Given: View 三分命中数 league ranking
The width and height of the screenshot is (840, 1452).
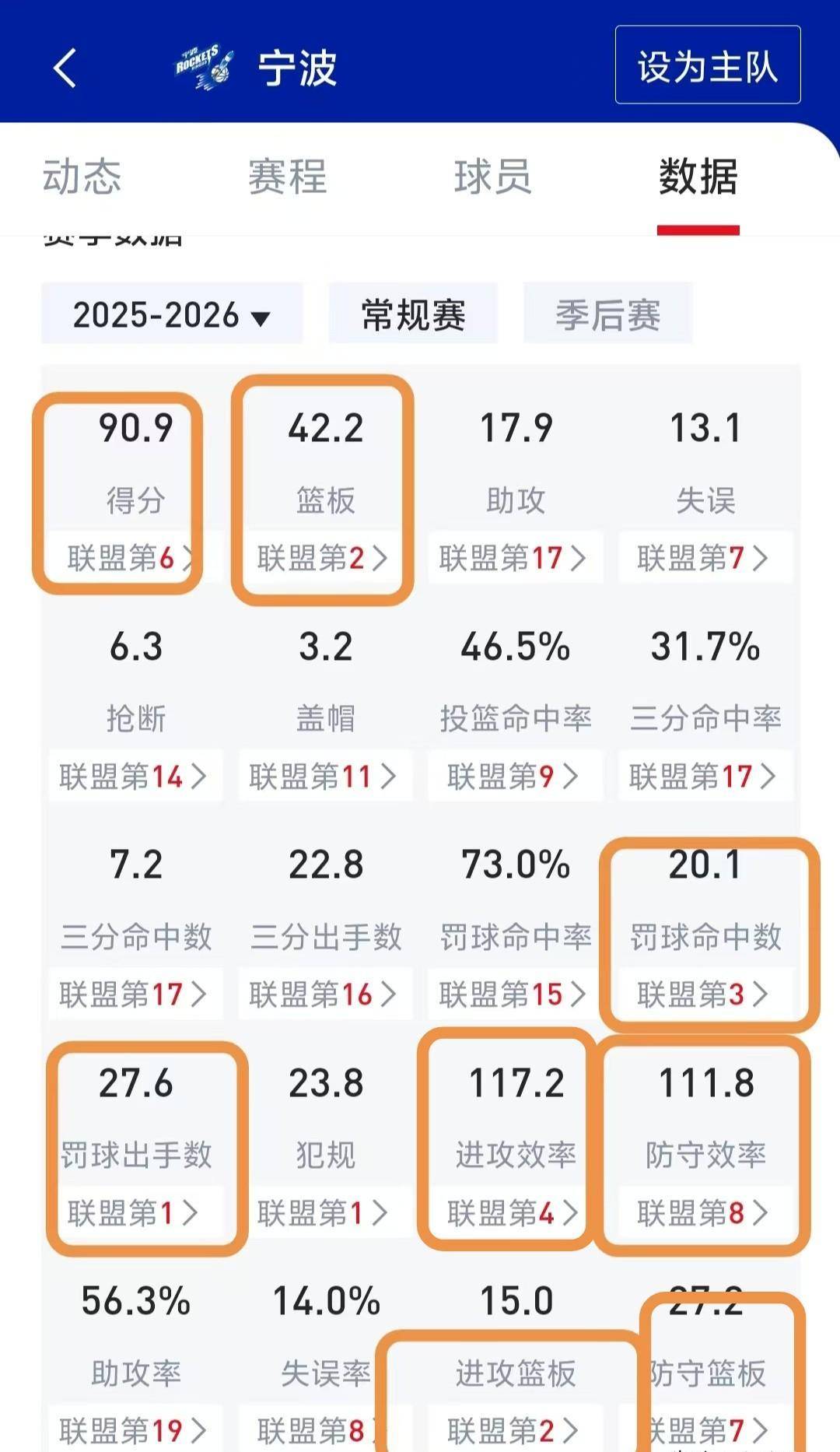Looking at the screenshot, I should pyautogui.click(x=135, y=994).
